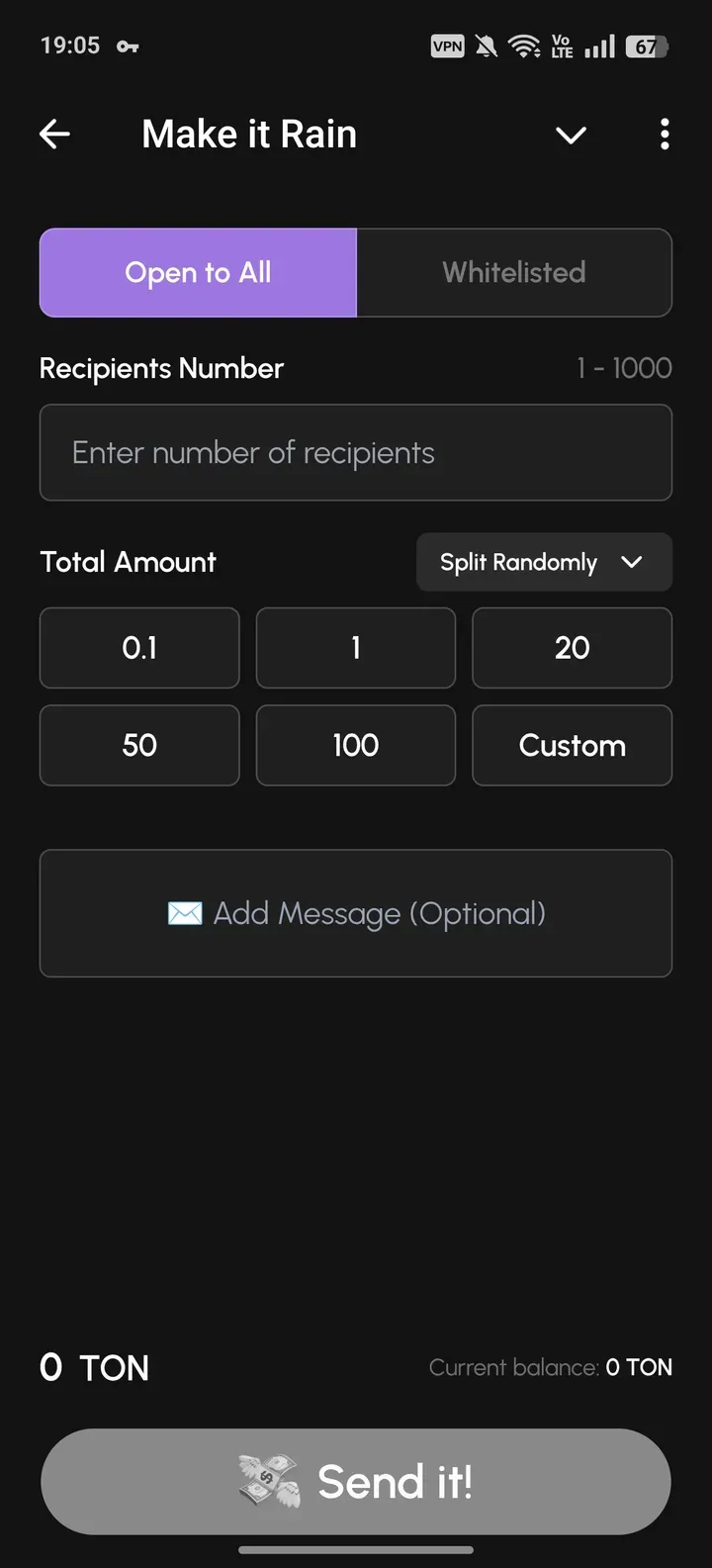Choose the 20 TON preset
The width and height of the screenshot is (712, 1568).
click(x=572, y=648)
